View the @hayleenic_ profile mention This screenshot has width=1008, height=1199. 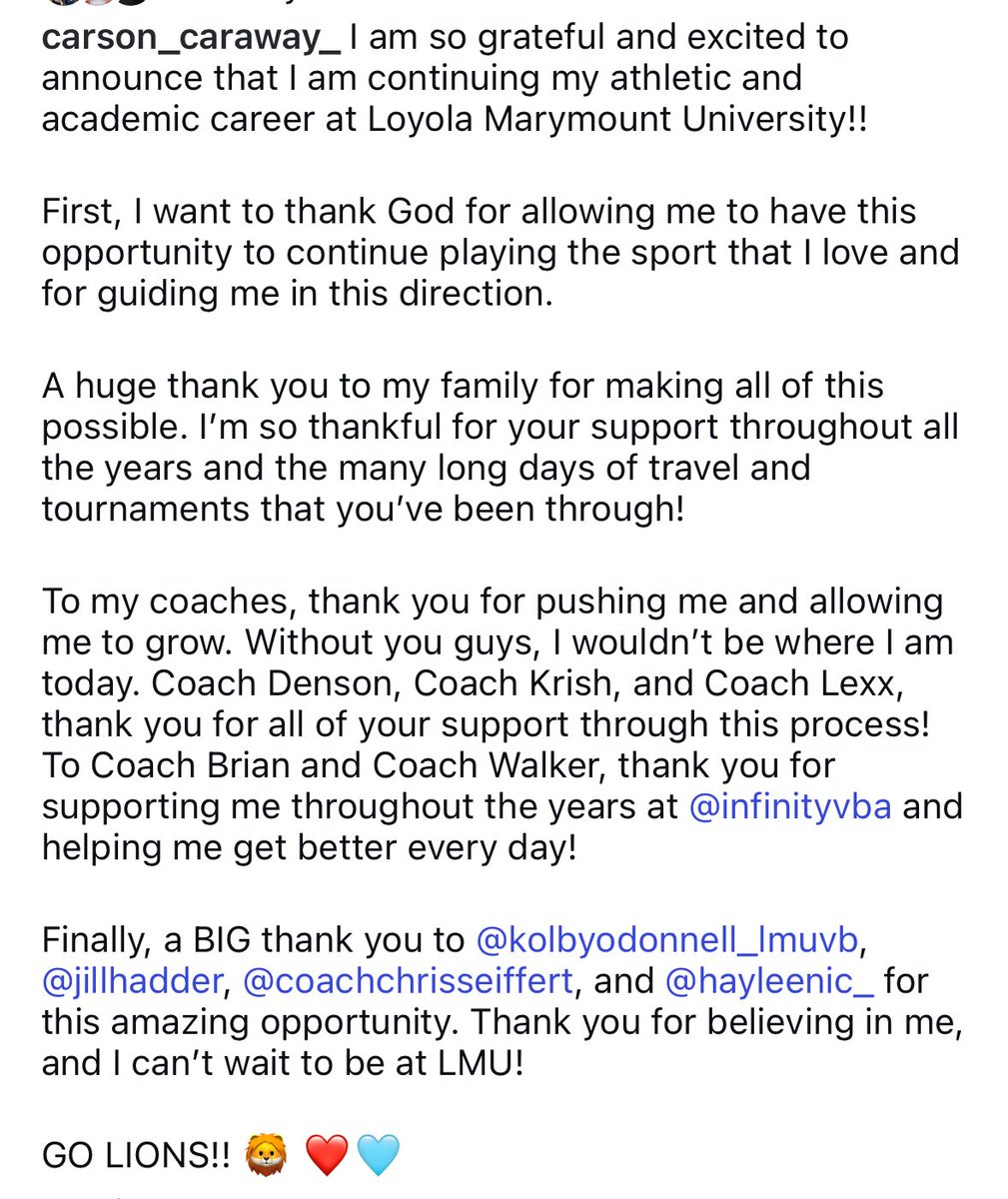pos(770,981)
